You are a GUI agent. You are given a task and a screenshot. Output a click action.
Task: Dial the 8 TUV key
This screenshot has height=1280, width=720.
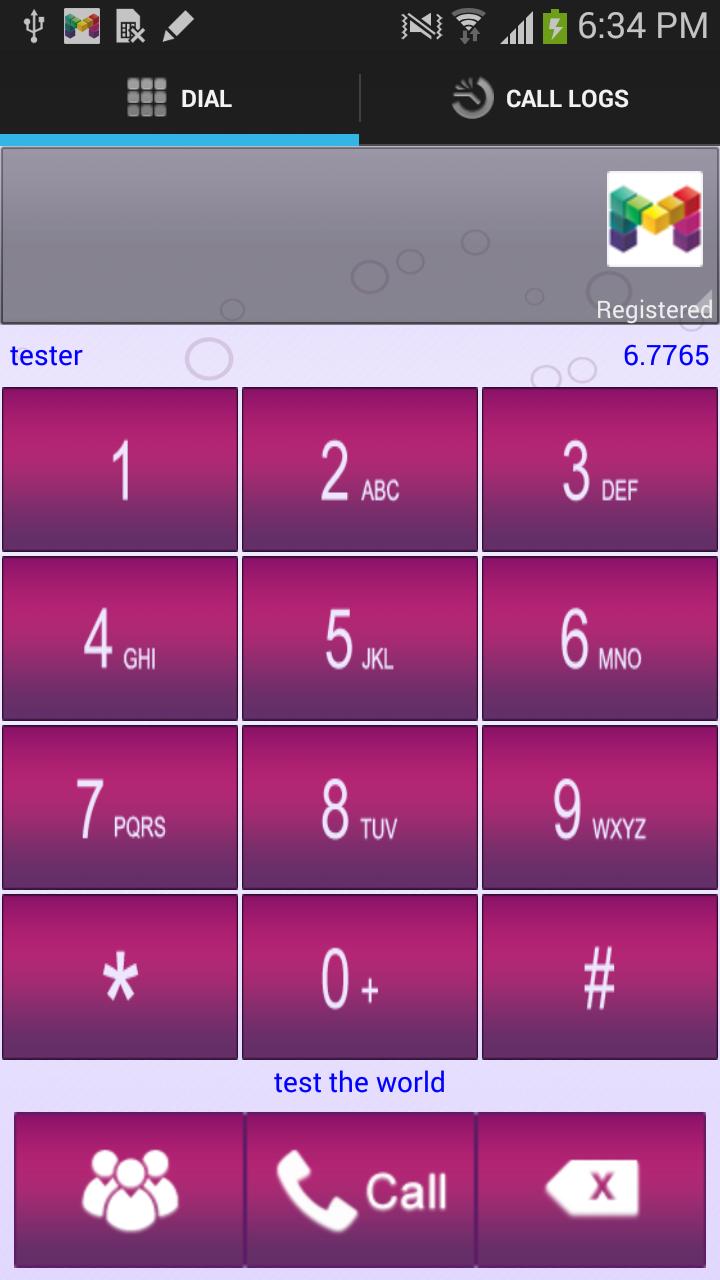[x=360, y=807]
